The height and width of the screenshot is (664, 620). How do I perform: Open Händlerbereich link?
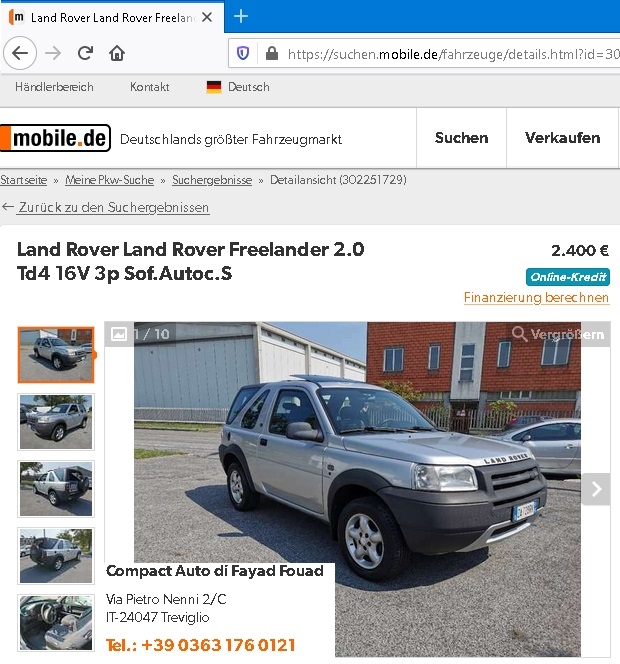(54, 87)
